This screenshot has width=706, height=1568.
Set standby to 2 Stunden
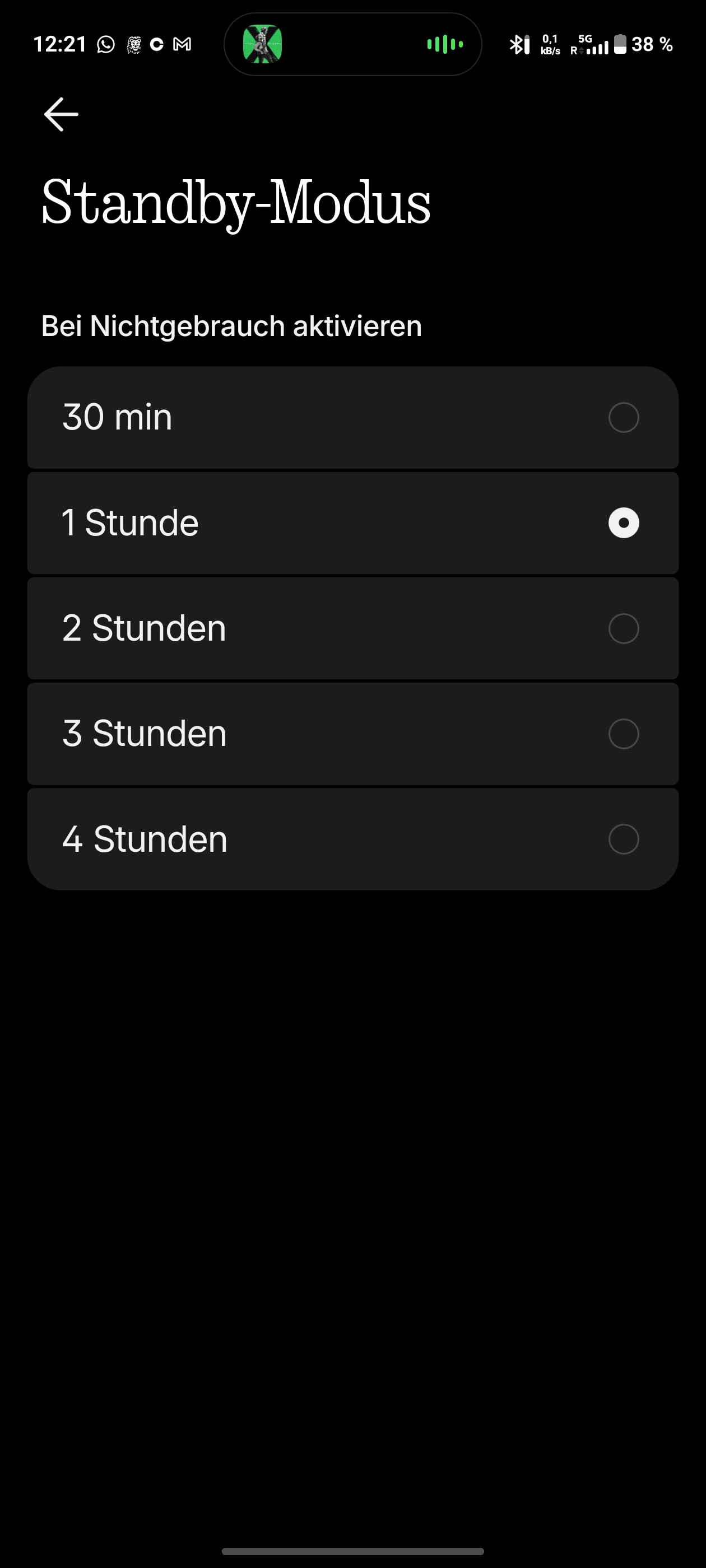352,628
